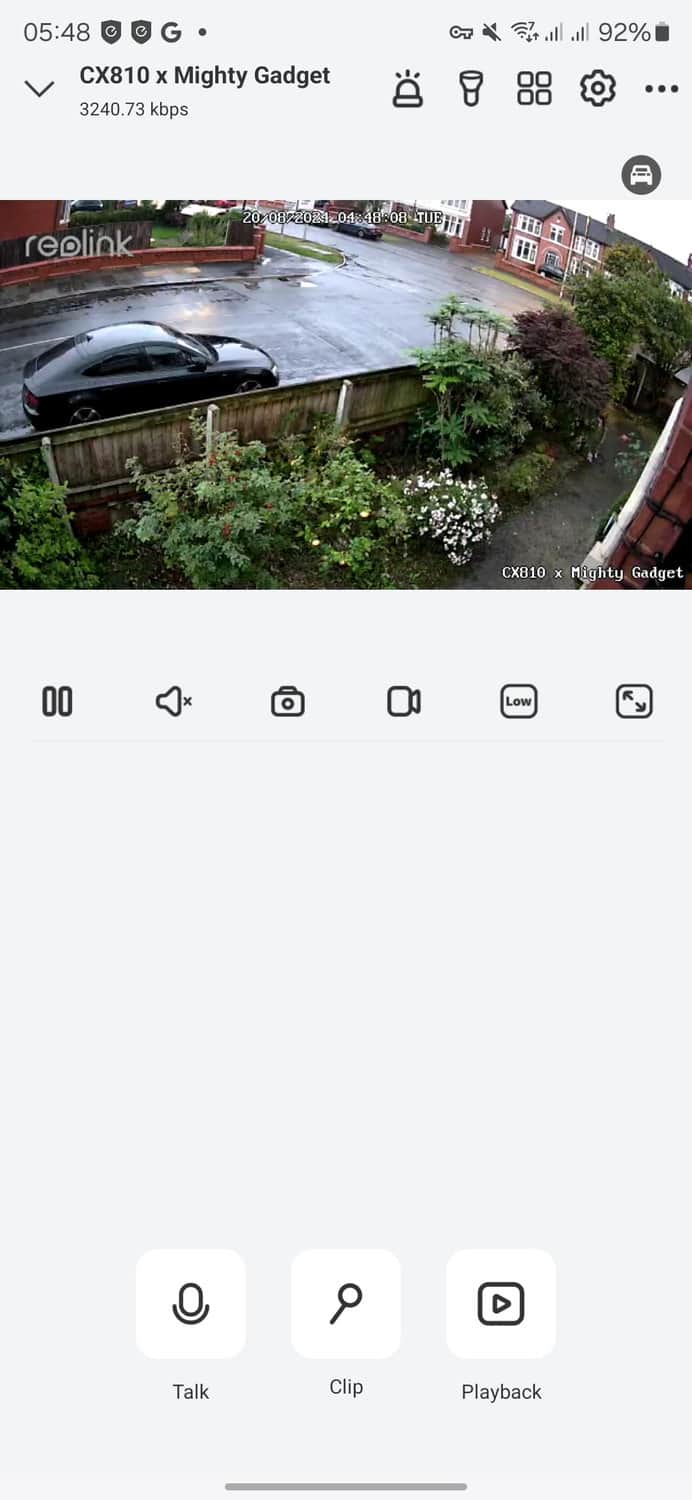Image resolution: width=692 pixels, height=1500 pixels.
Task: Pause the live stream
Action: point(57,702)
